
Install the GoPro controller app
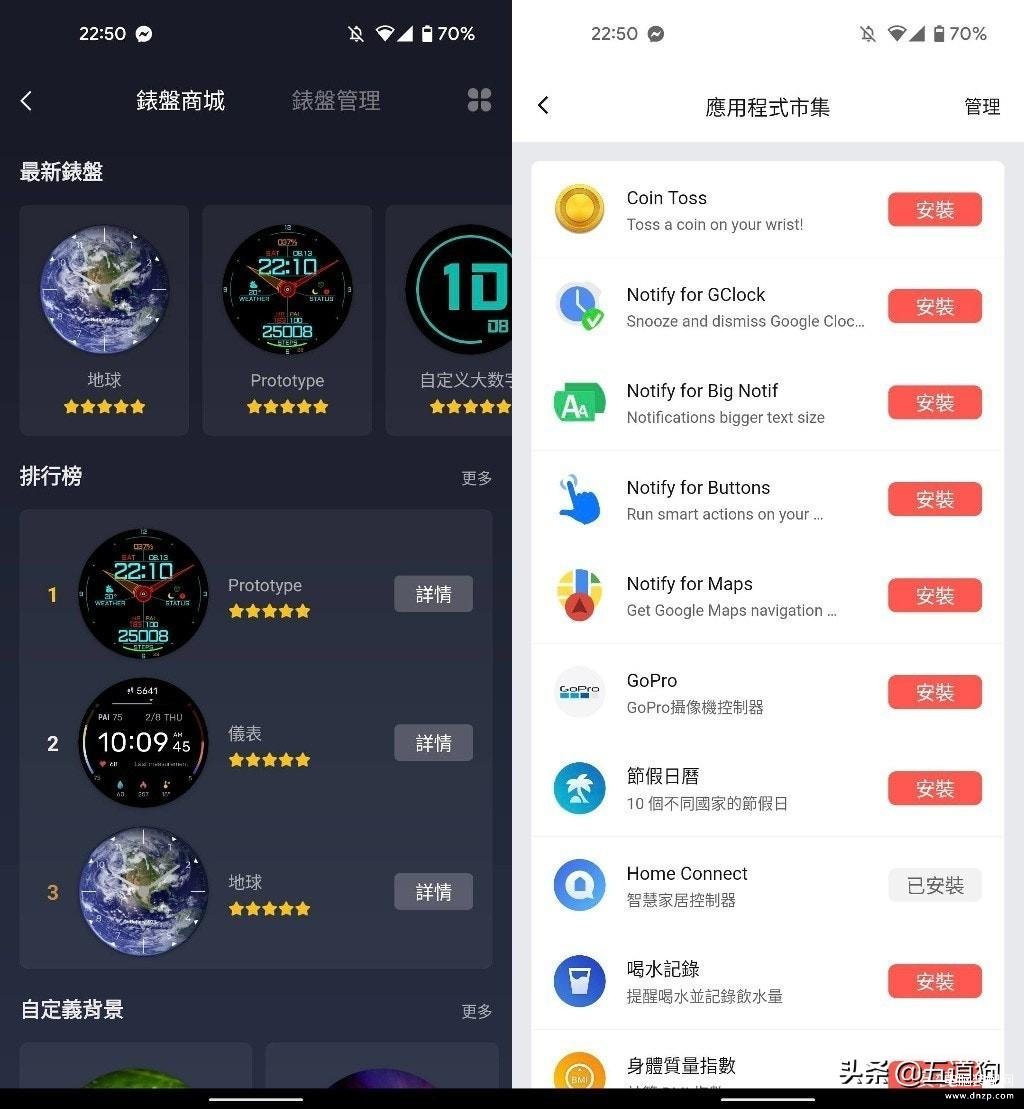pyautogui.click(x=934, y=692)
